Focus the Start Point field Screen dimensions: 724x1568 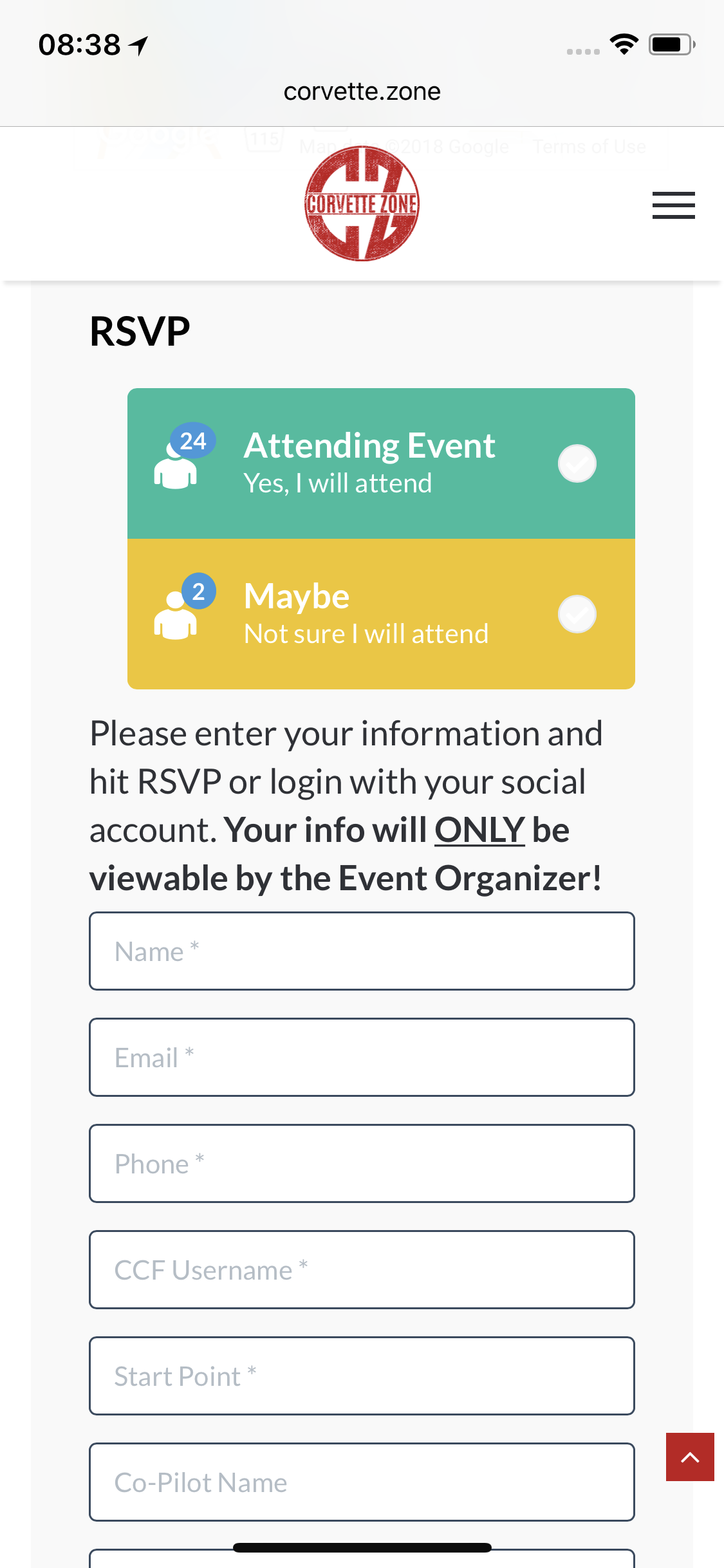362,1376
